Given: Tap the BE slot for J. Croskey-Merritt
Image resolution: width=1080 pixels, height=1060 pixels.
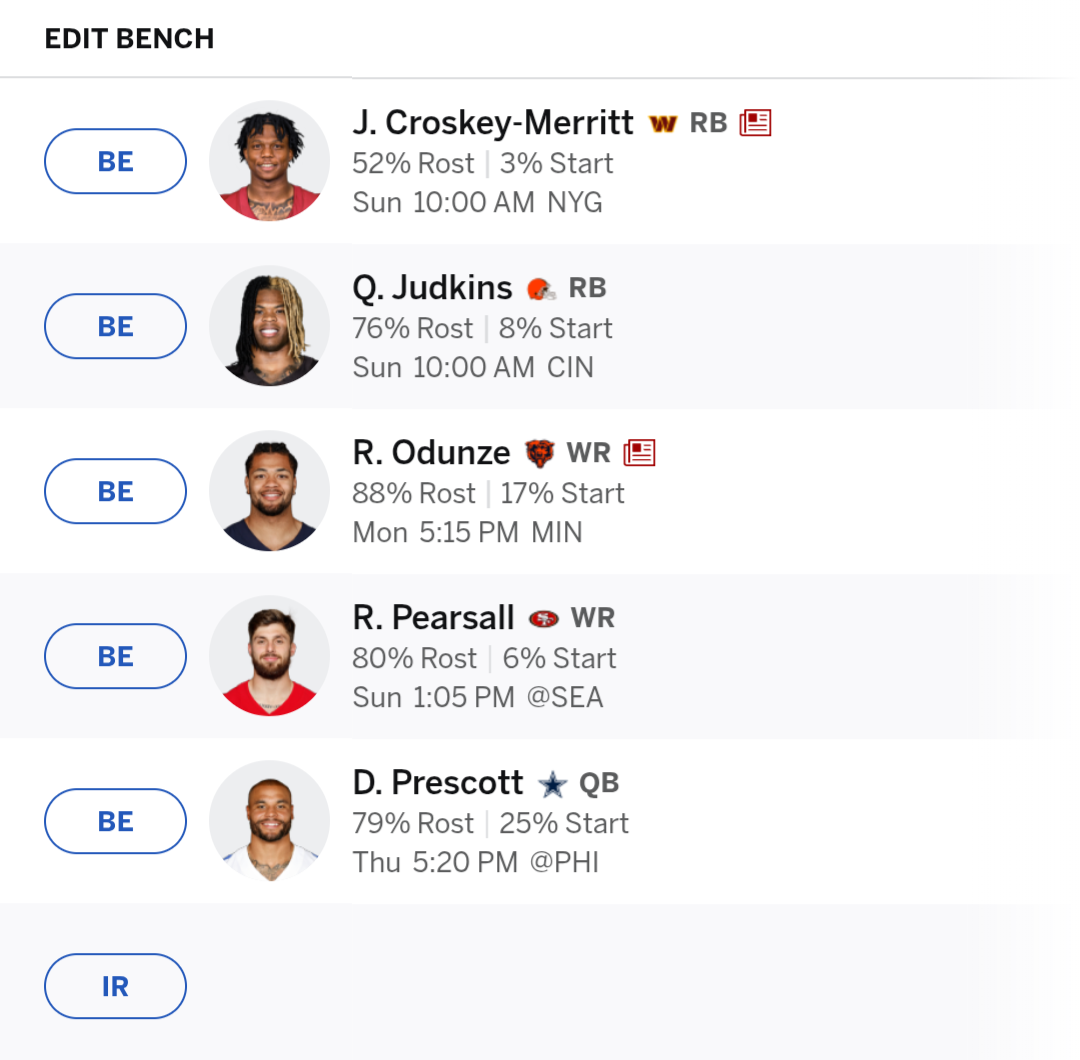Looking at the screenshot, I should [115, 161].
